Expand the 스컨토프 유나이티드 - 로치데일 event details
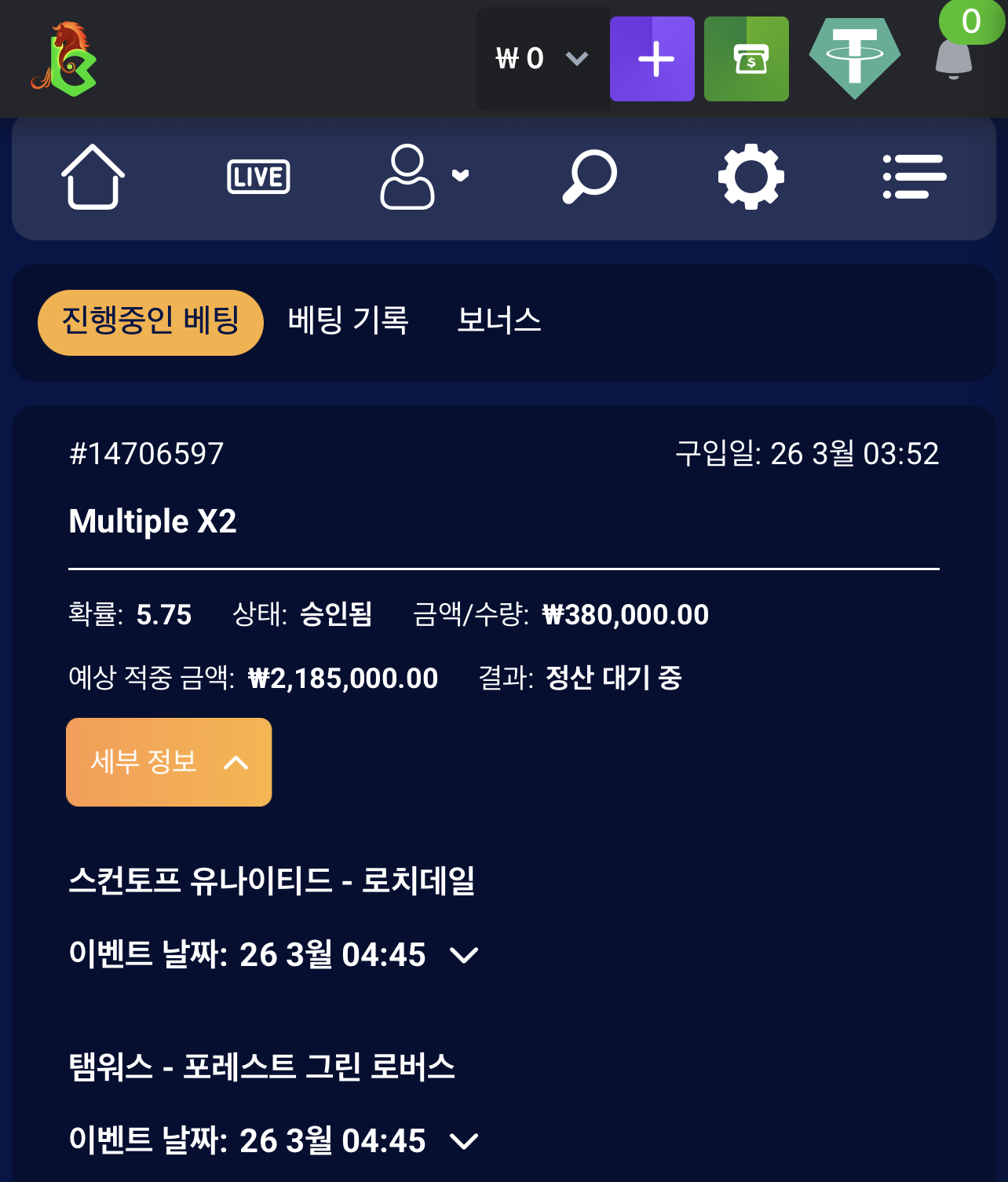Screen dimensions: 1008x1182 pos(464,955)
